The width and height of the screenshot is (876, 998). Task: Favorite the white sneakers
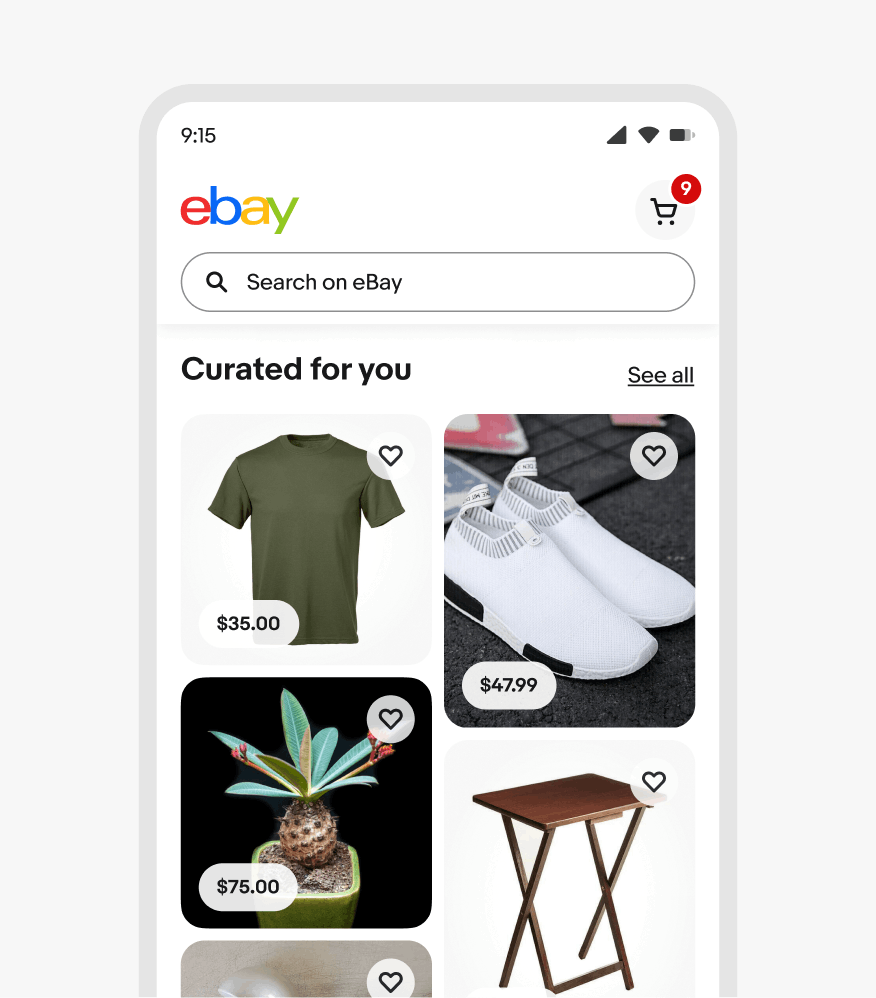[x=653, y=456]
